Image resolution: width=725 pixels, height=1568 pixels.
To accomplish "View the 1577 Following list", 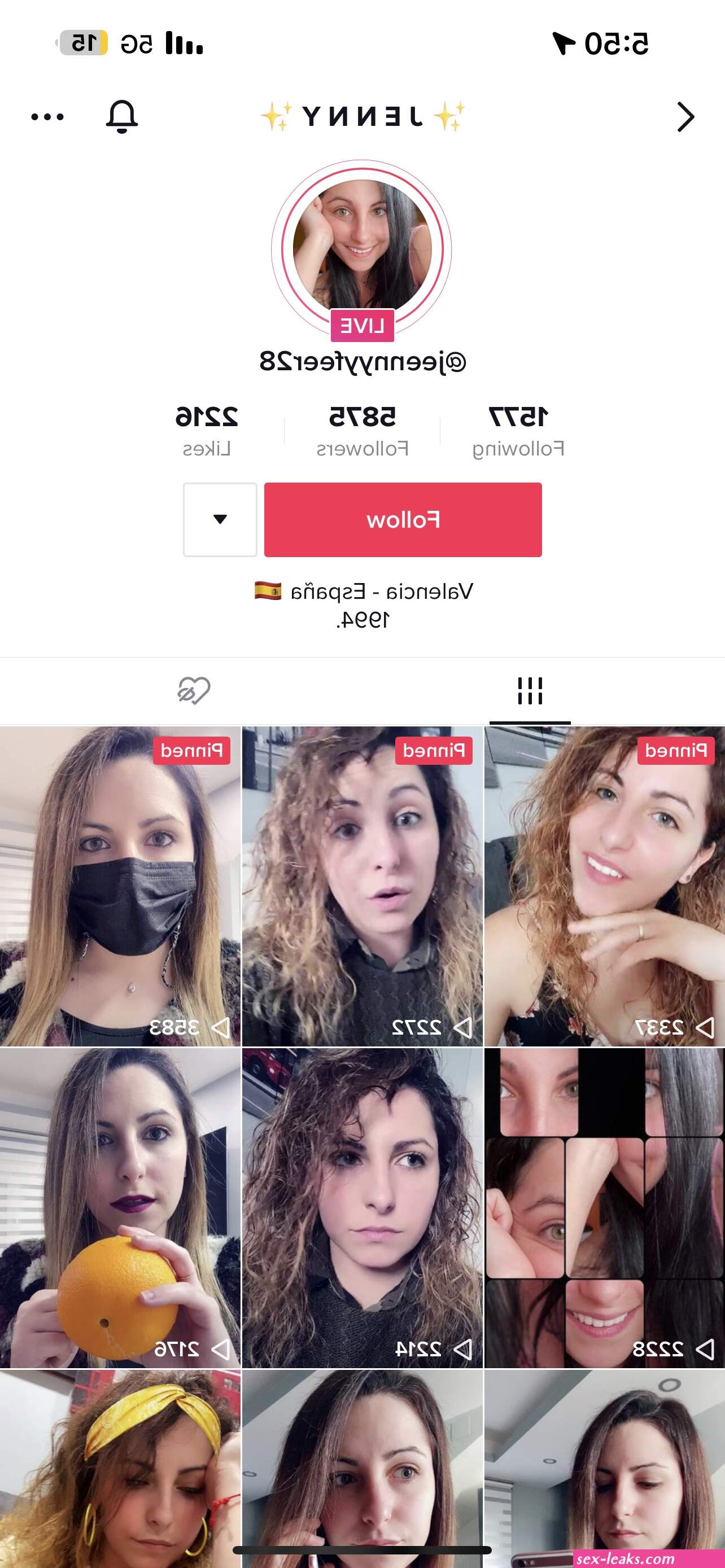I will (518, 431).
